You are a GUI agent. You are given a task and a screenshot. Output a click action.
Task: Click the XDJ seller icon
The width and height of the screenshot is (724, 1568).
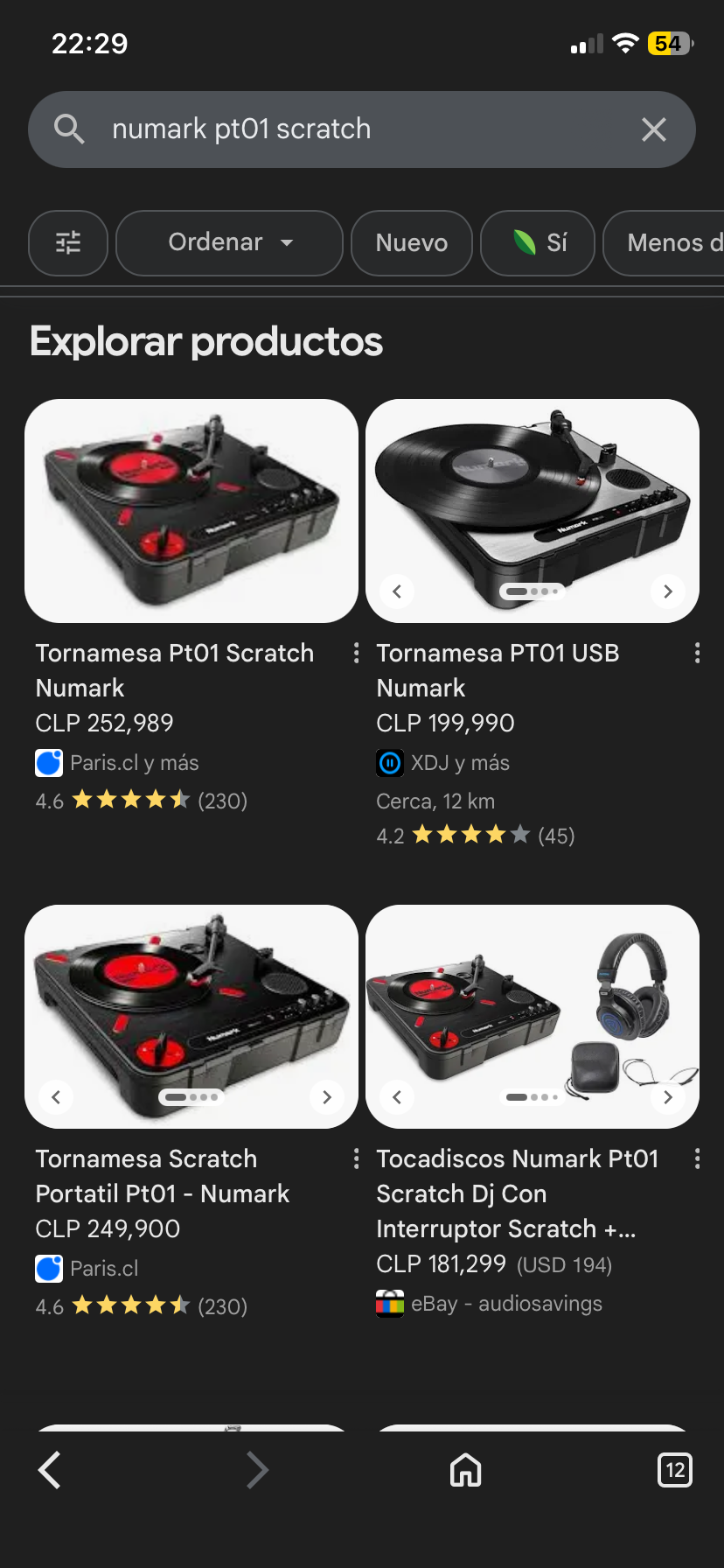(x=391, y=762)
